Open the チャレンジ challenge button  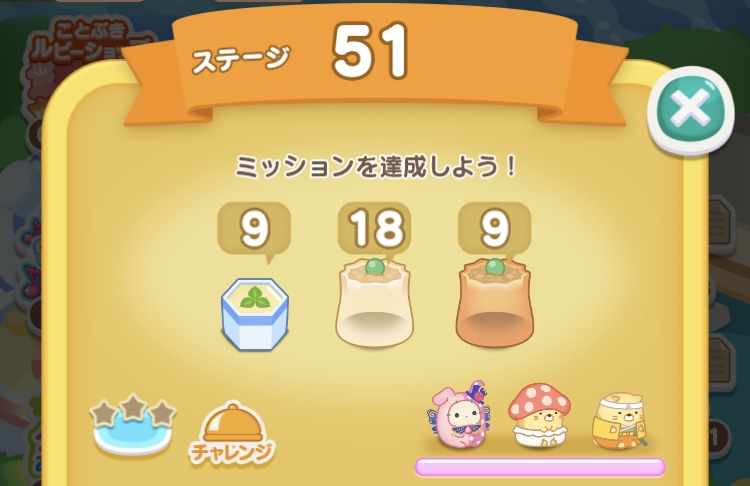(232, 433)
